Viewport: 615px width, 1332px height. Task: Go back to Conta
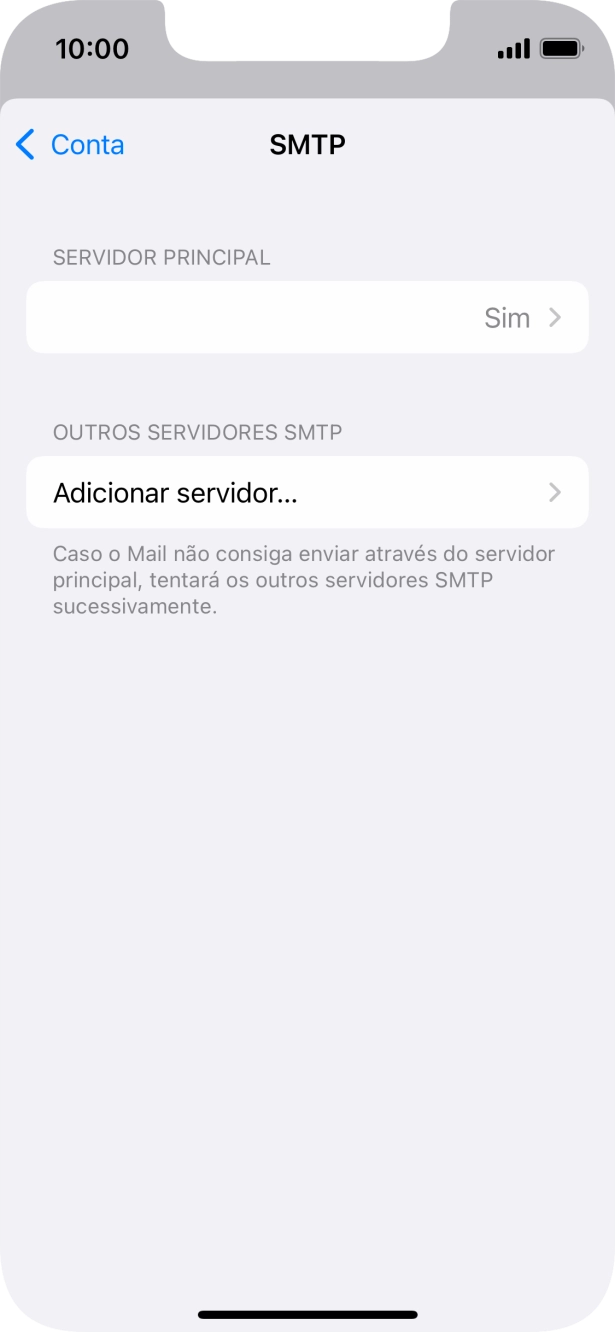coord(70,145)
